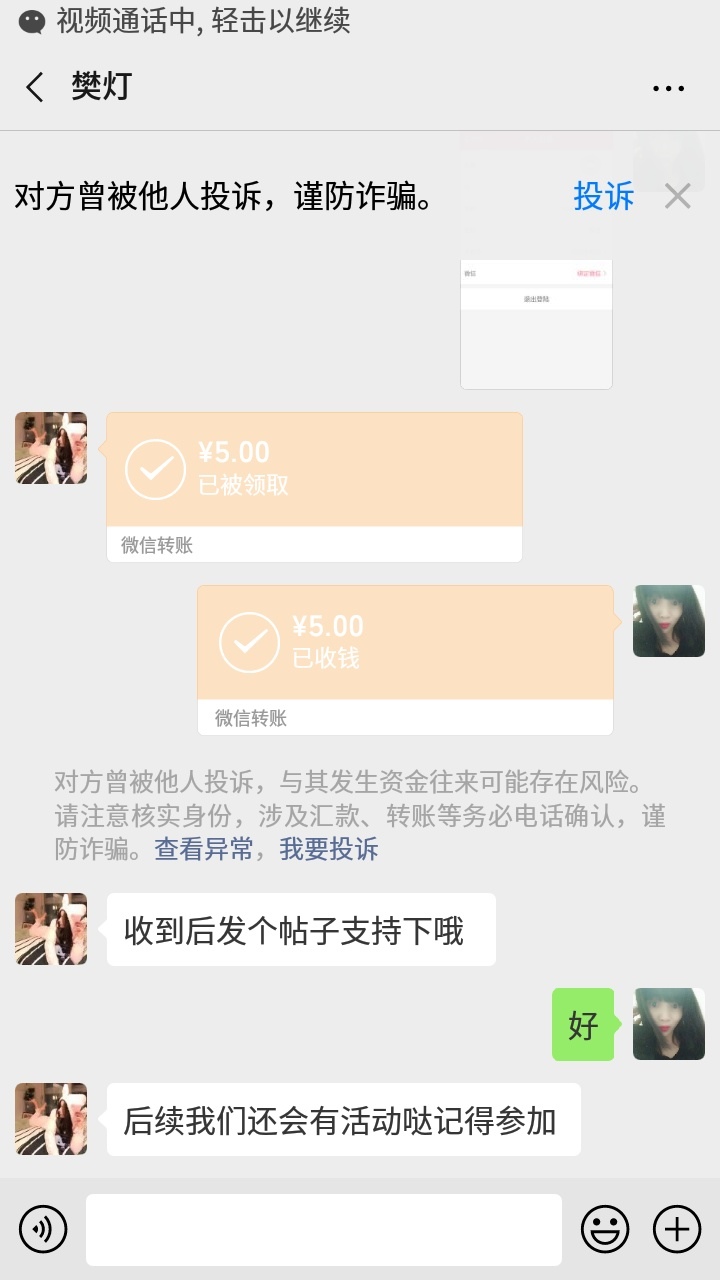720x1280 pixels.
Task: Open contact avatar beside 收到后发个帖子支持下哦
Action: click(51, 929)
